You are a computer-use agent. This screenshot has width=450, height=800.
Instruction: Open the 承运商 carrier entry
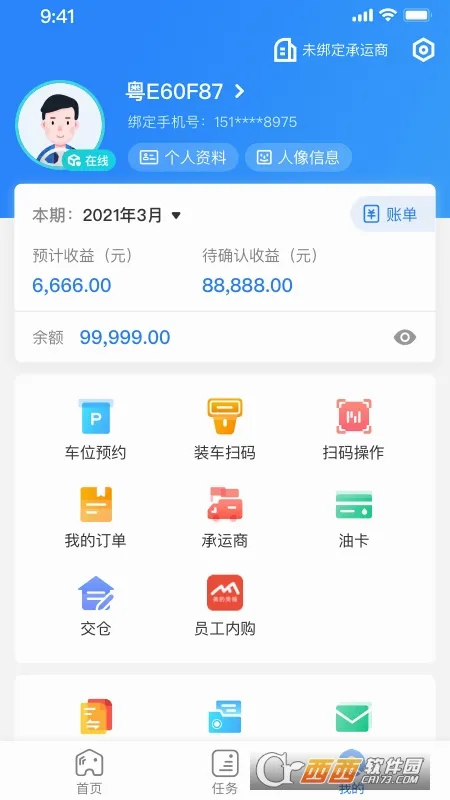(x=224, y=517)
